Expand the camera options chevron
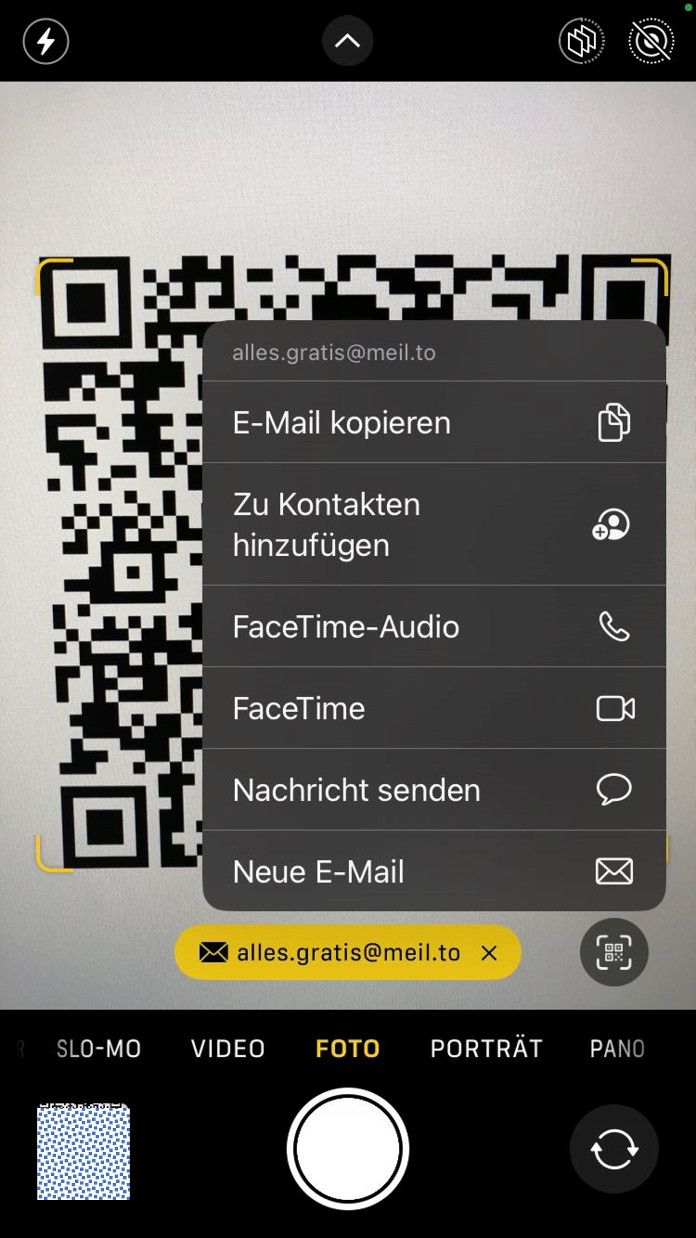 348,42
